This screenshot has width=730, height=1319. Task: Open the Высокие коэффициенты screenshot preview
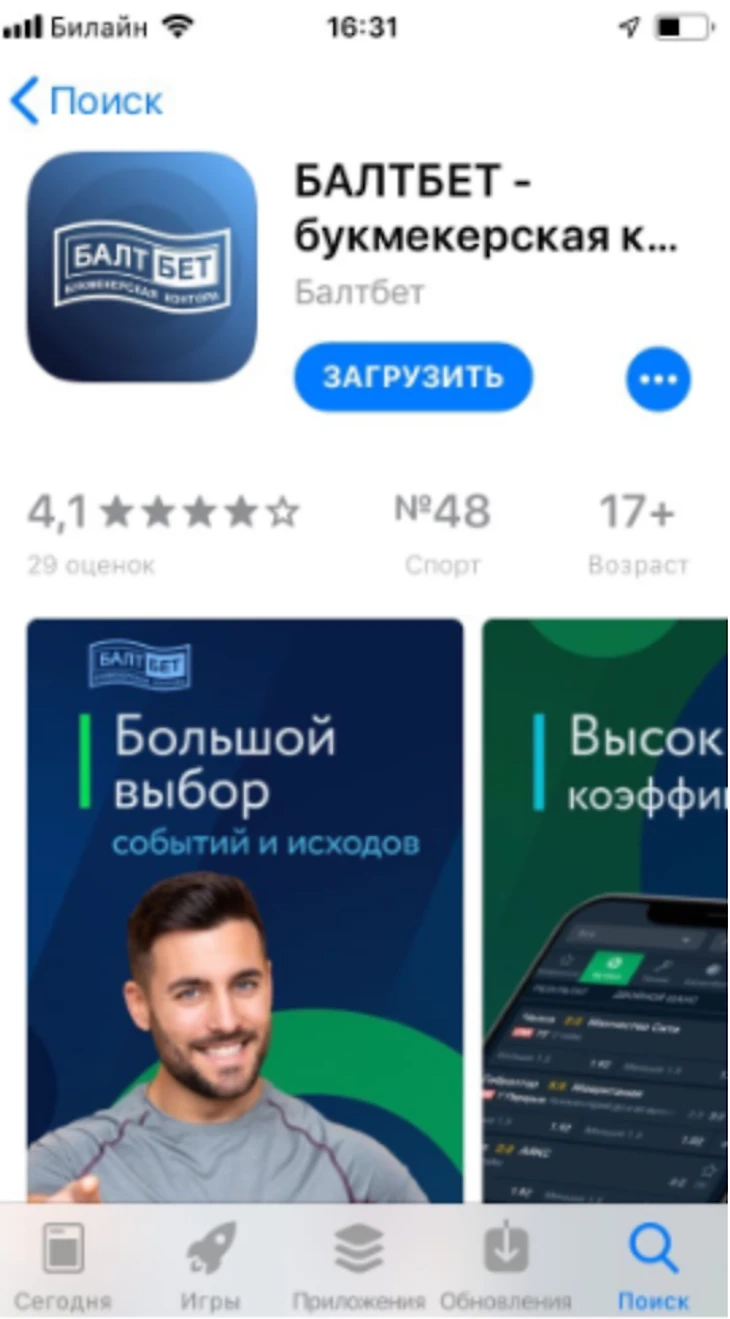(605, 910)
